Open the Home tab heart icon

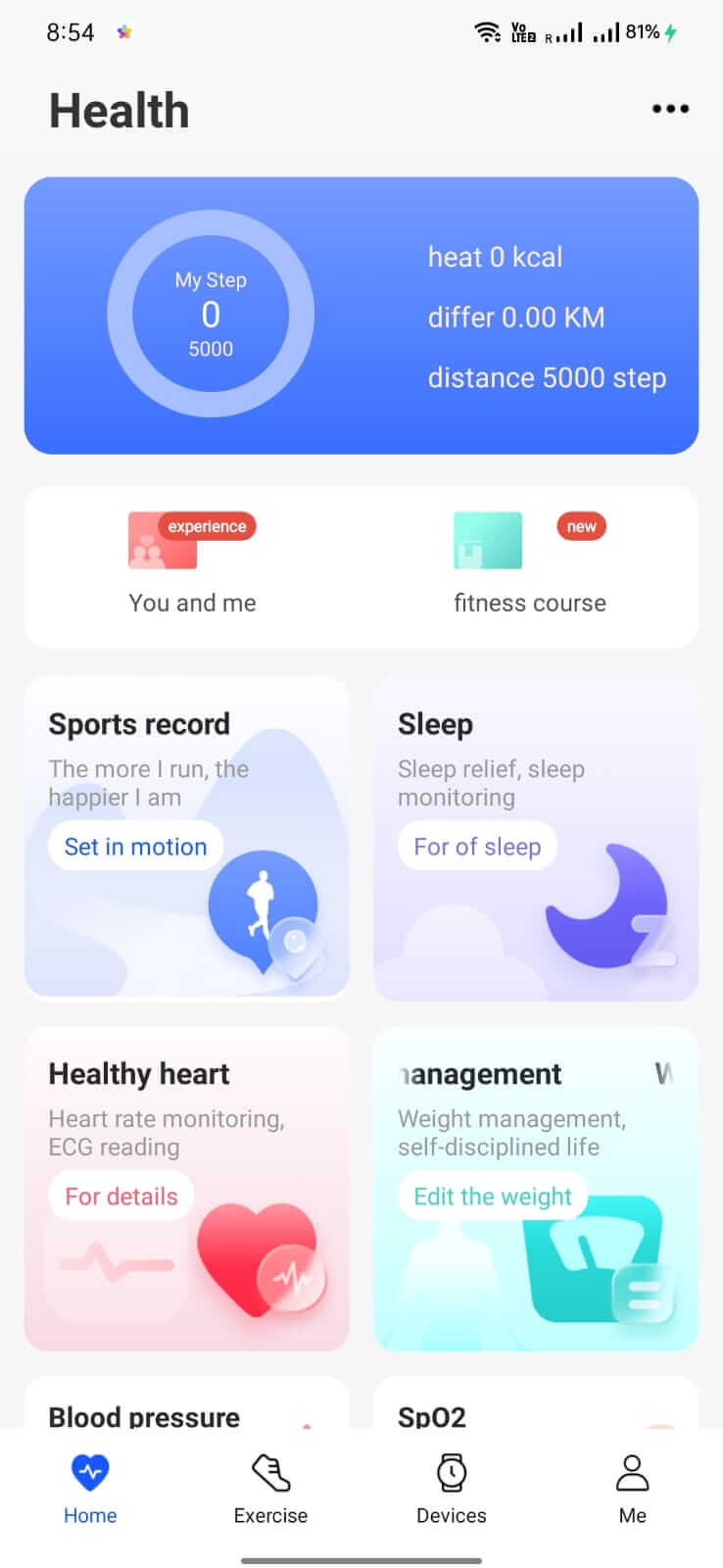tap(90, 1470)
